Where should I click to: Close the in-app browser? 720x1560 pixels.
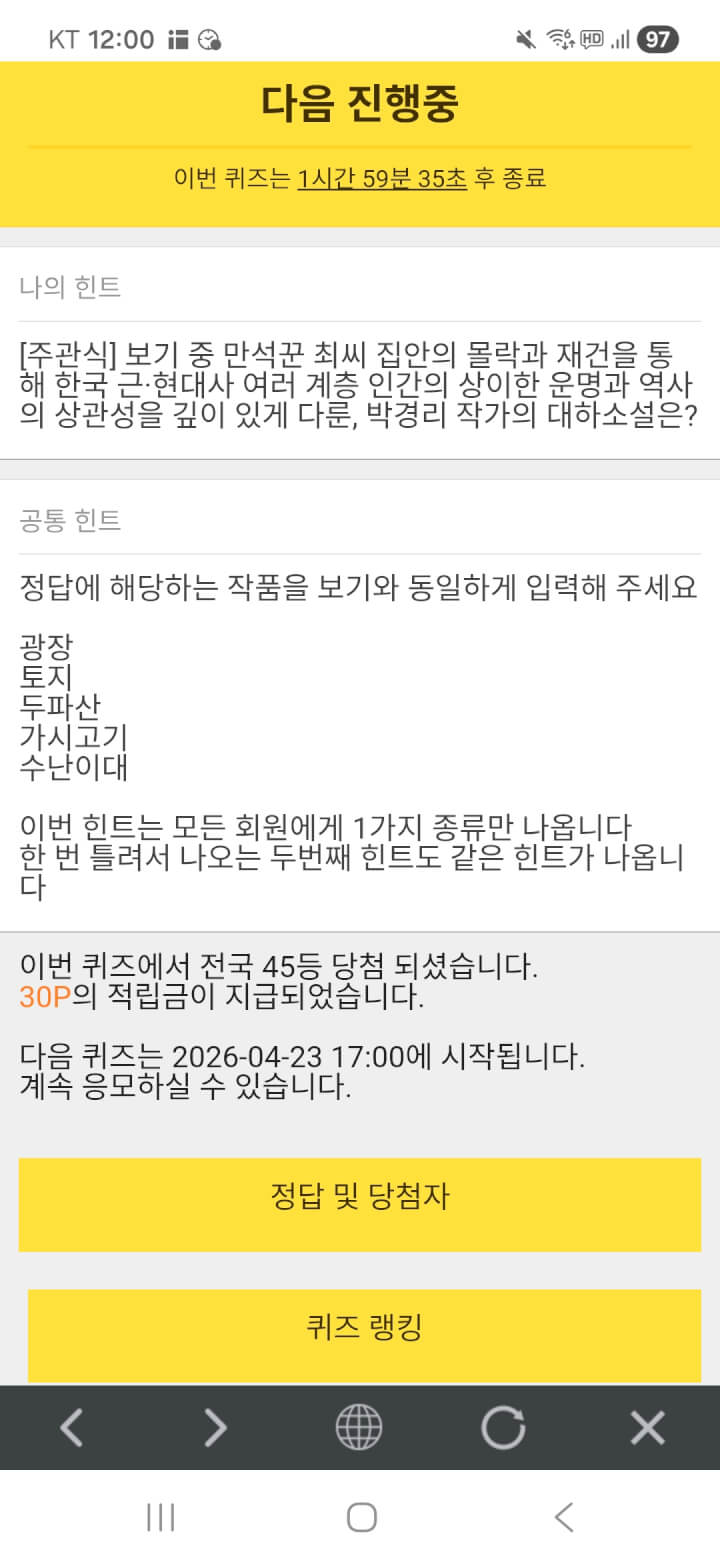647,1427
